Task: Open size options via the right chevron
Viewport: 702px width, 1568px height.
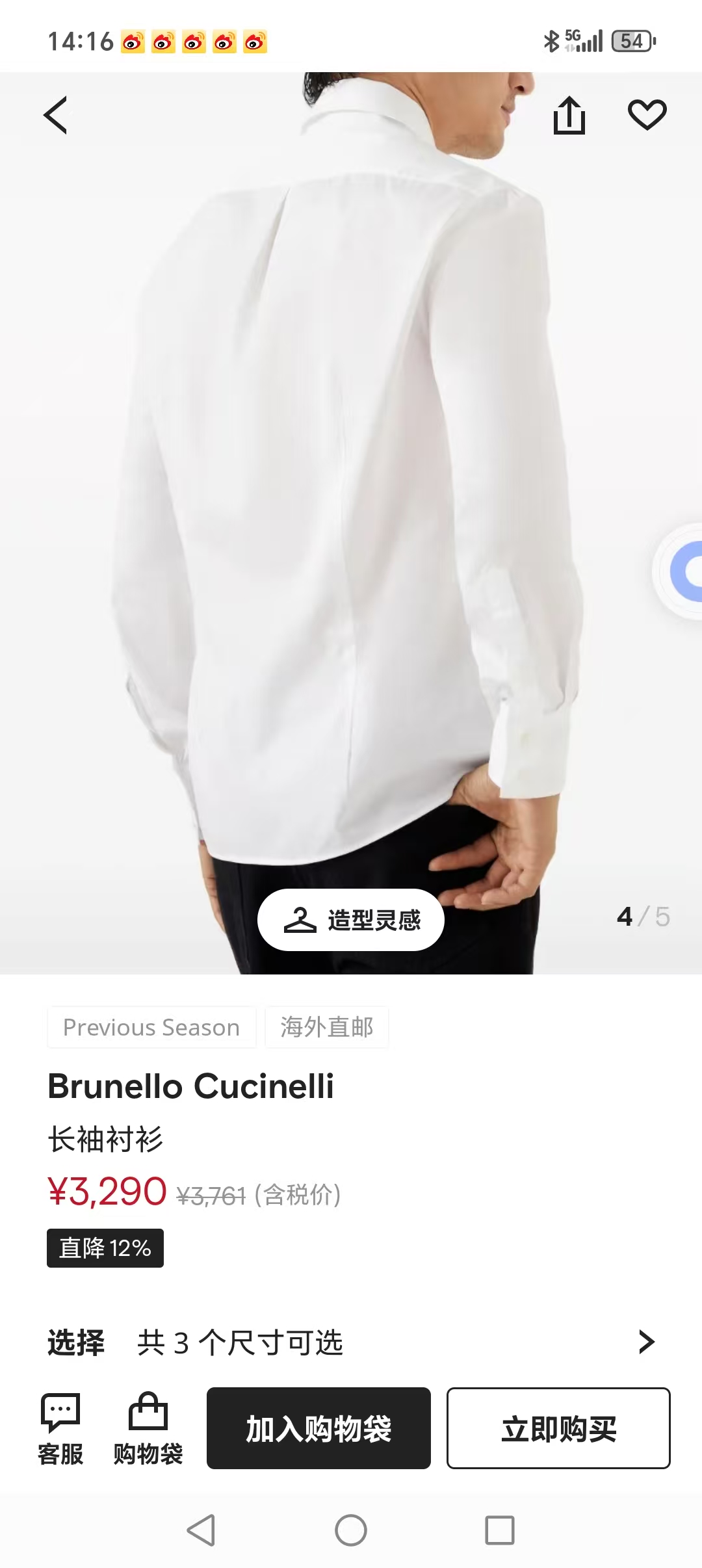Action: [645, 1343]
